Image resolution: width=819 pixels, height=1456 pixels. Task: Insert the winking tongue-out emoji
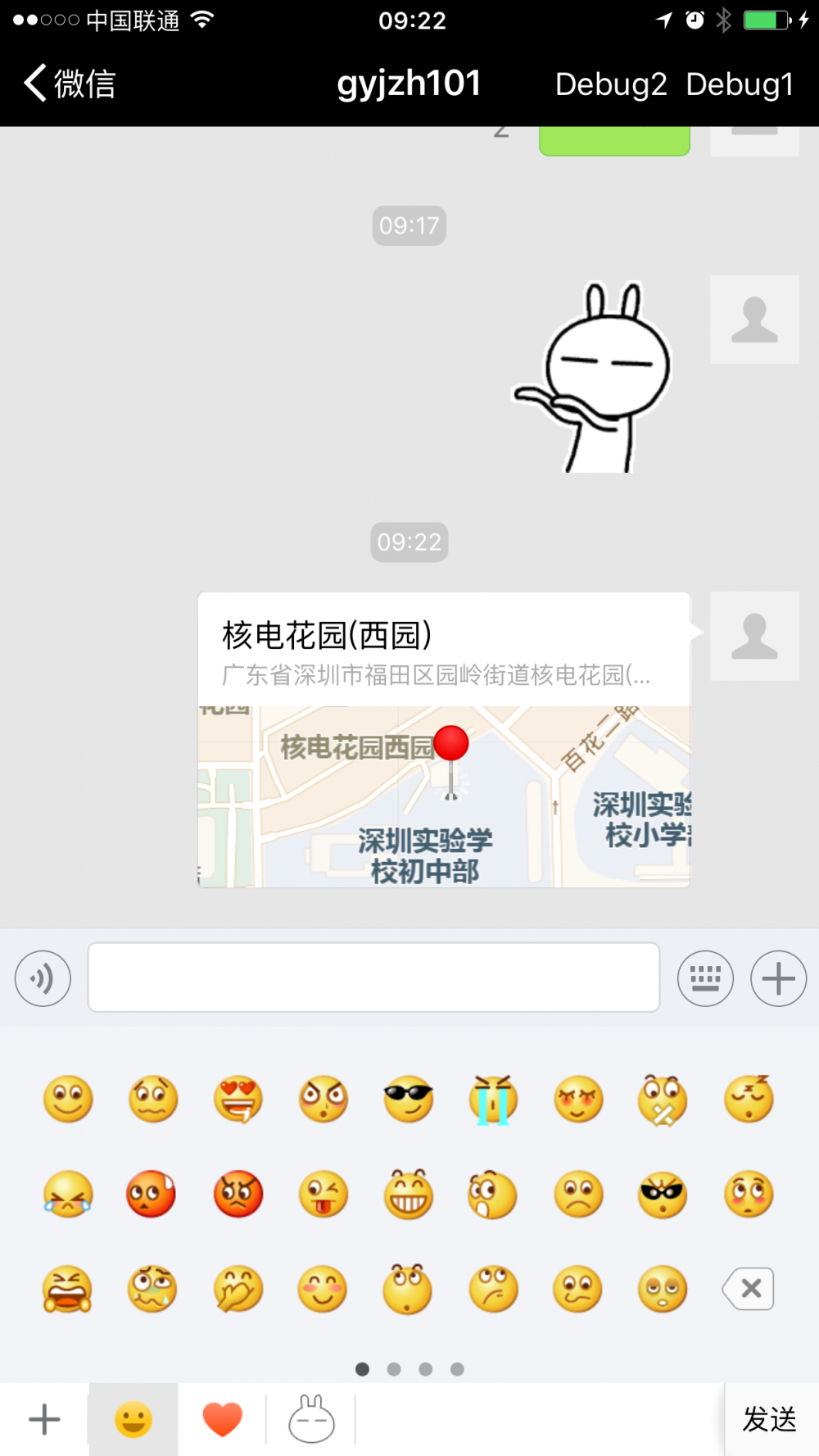pos(324,1195)
